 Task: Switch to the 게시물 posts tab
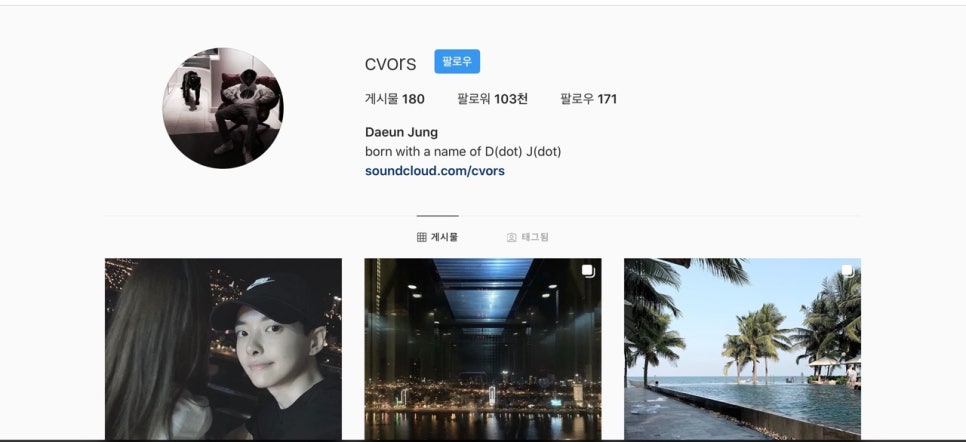(437, 237)
